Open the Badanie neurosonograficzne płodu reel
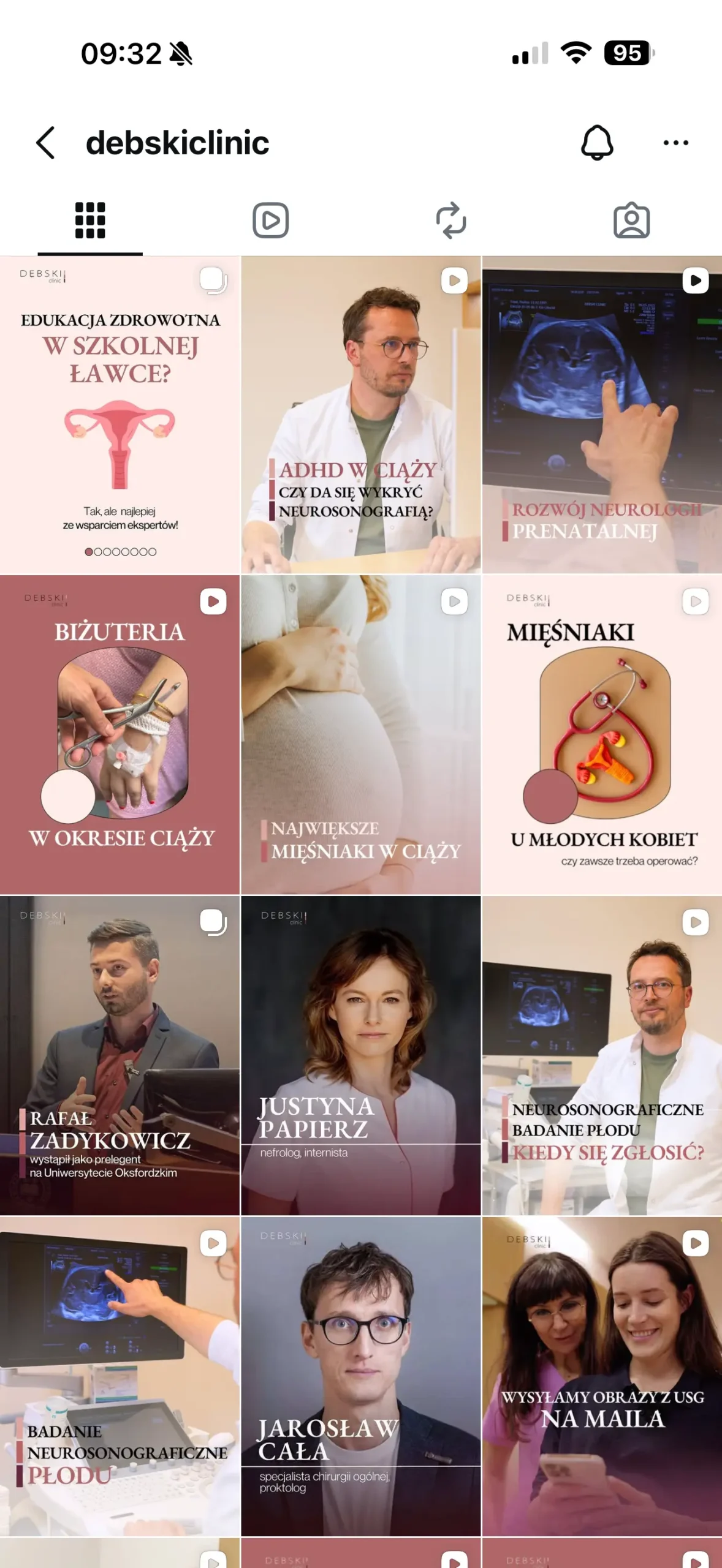 click(120, 1376)
